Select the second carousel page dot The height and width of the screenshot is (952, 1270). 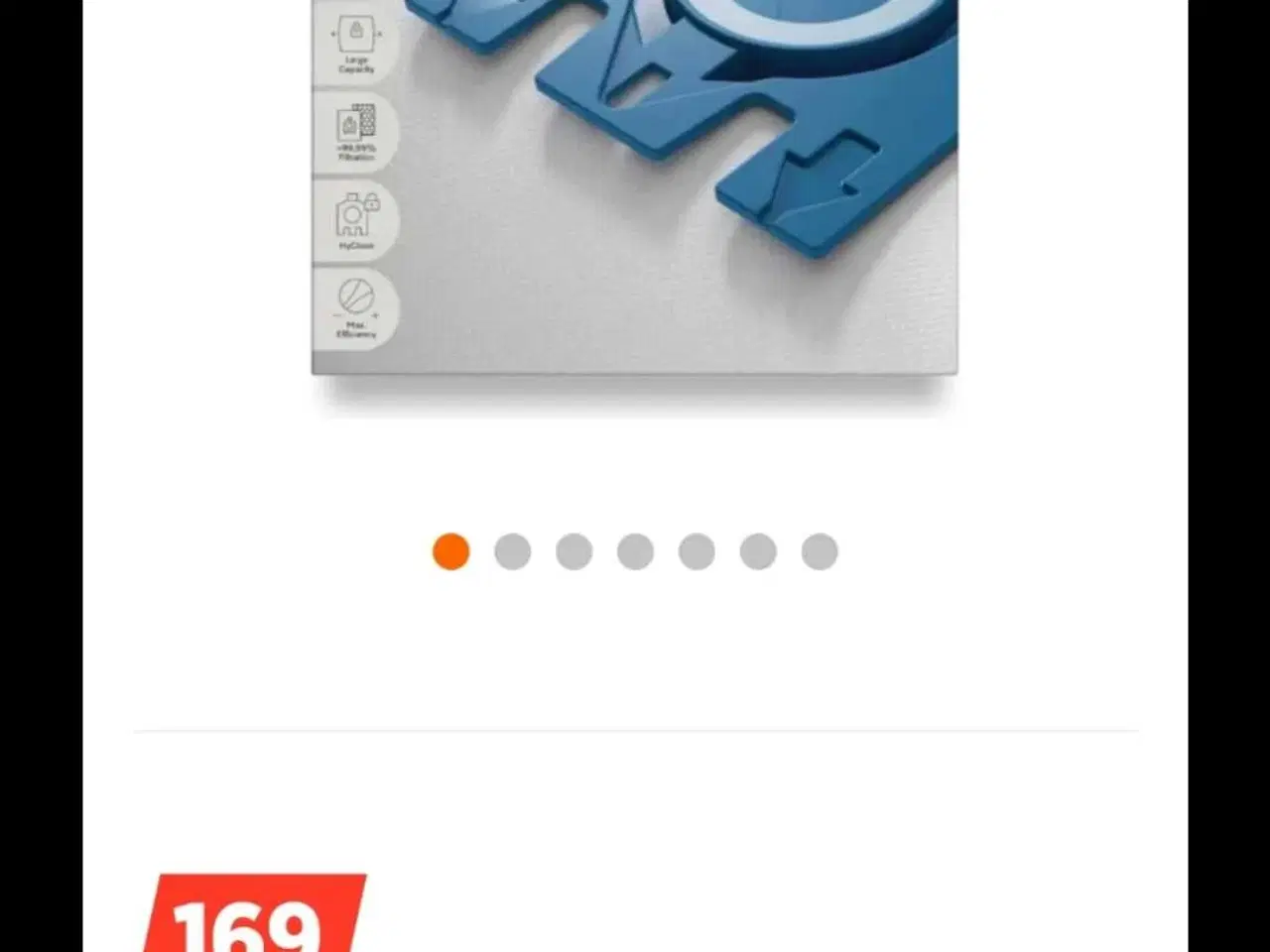tap(513, 551)
